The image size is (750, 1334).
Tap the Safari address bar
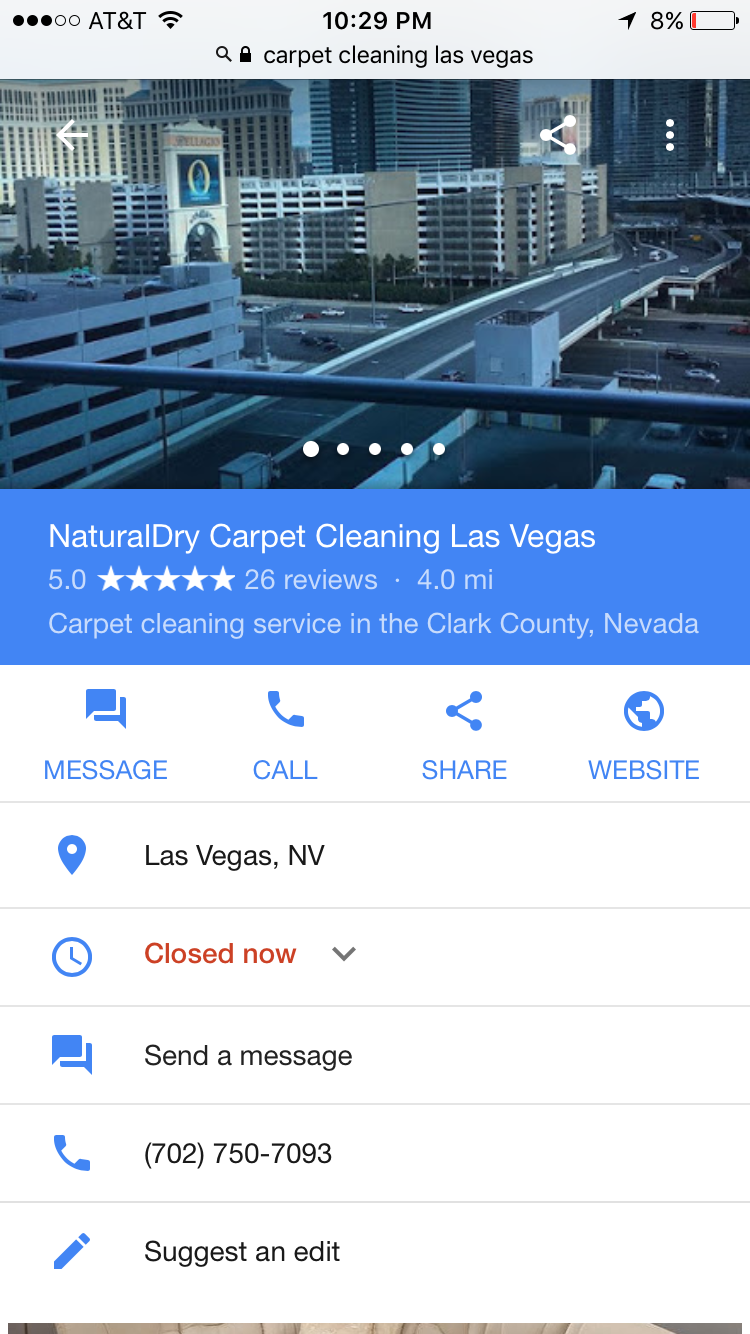coord(376,55)
